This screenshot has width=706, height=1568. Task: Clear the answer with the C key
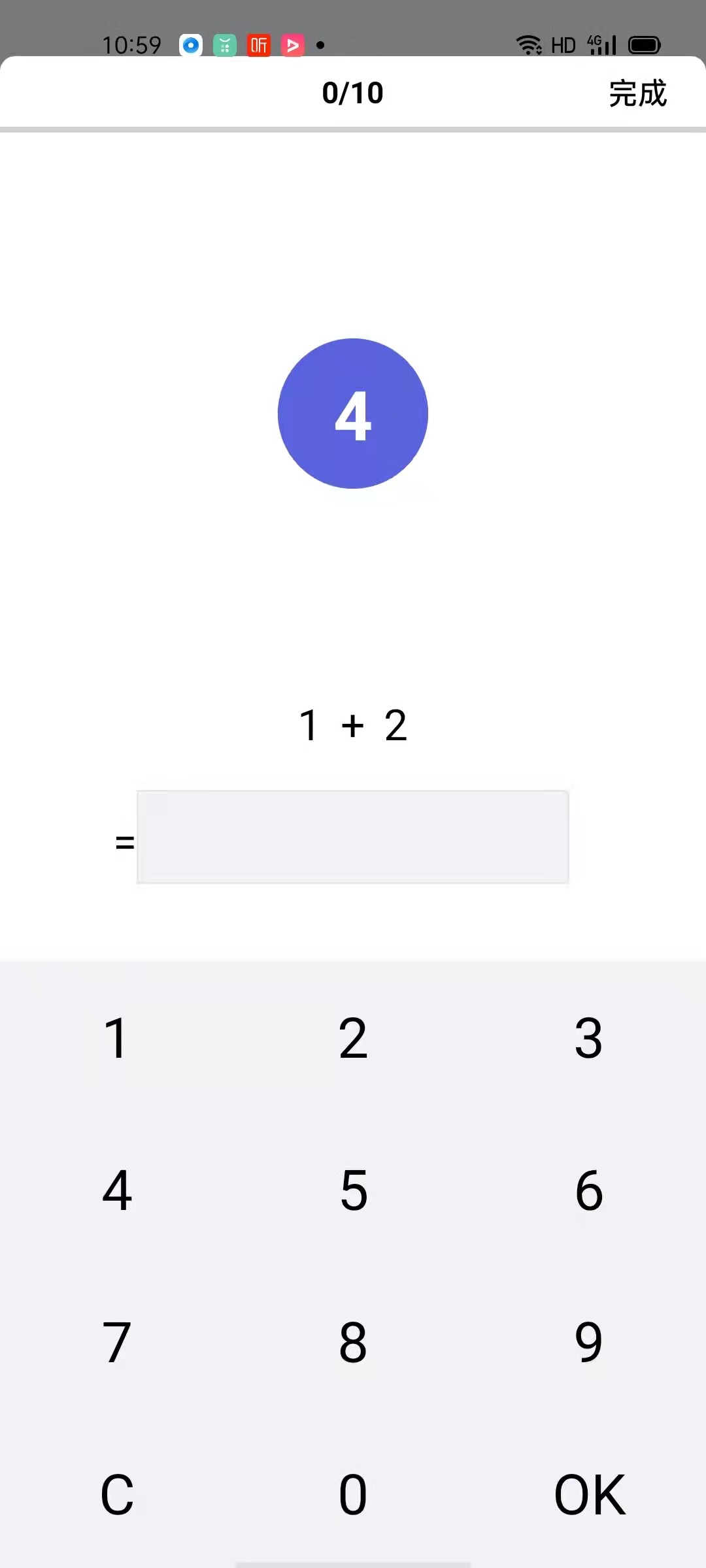(117, 1495)
